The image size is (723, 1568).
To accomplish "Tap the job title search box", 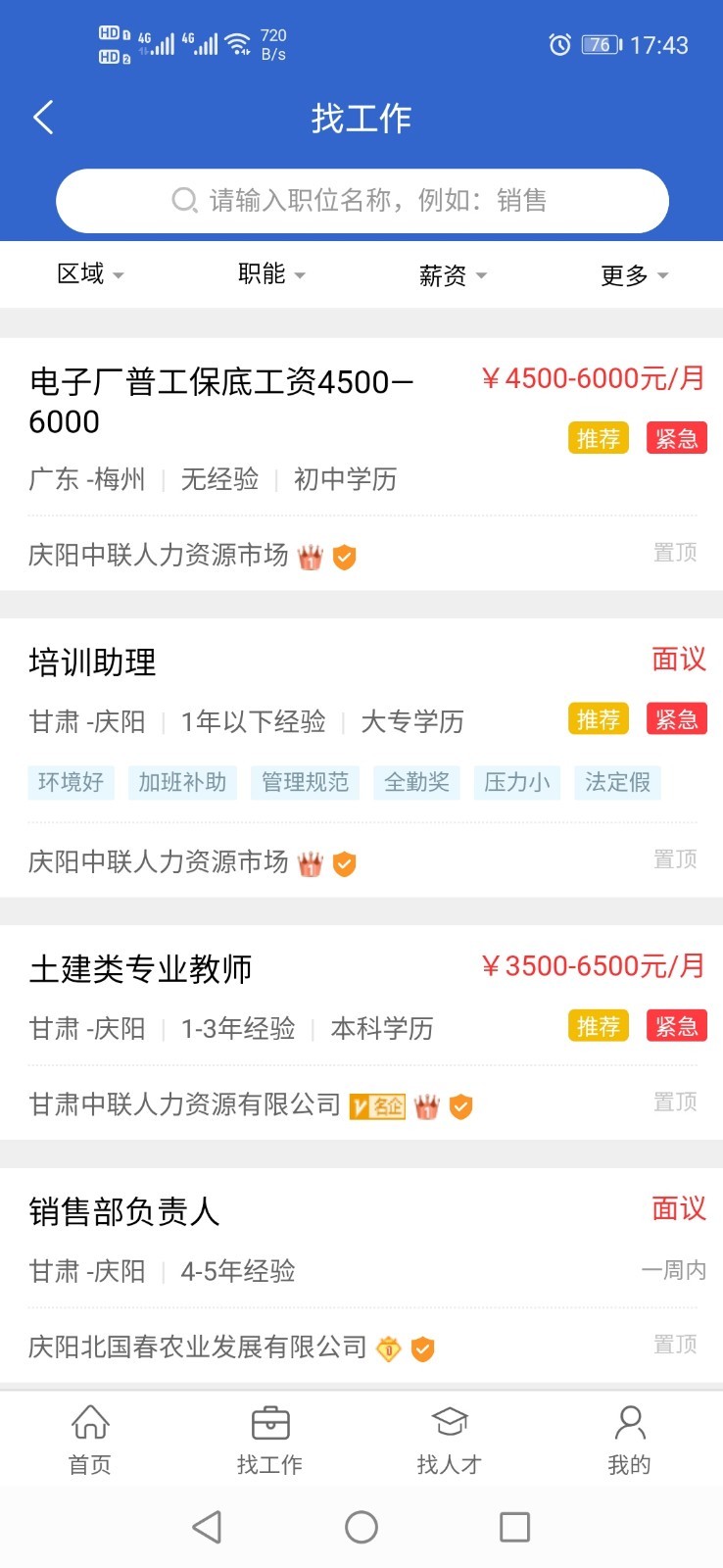I will (361, 201).
